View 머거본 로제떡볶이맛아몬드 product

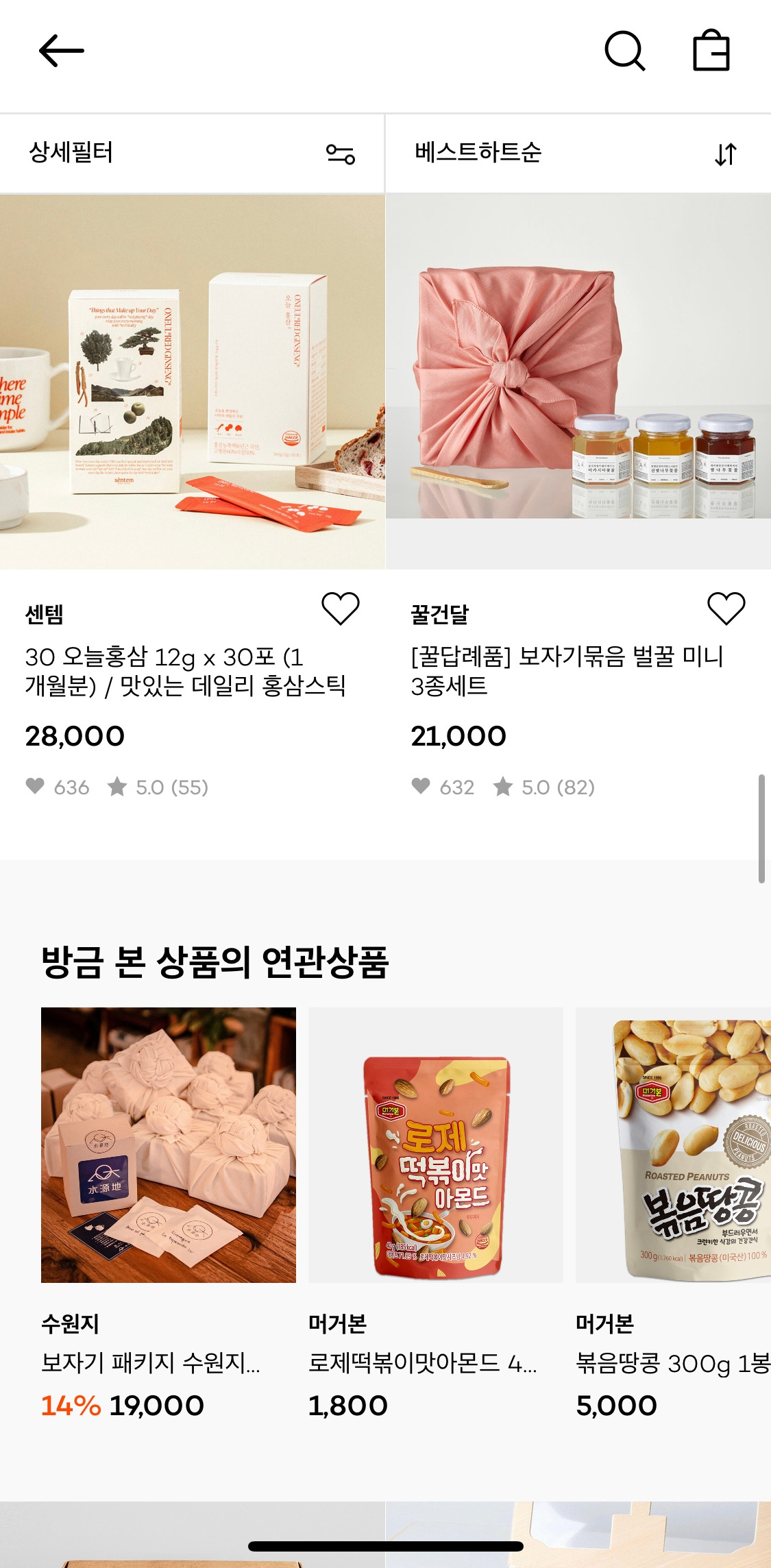click(435, 1144)
